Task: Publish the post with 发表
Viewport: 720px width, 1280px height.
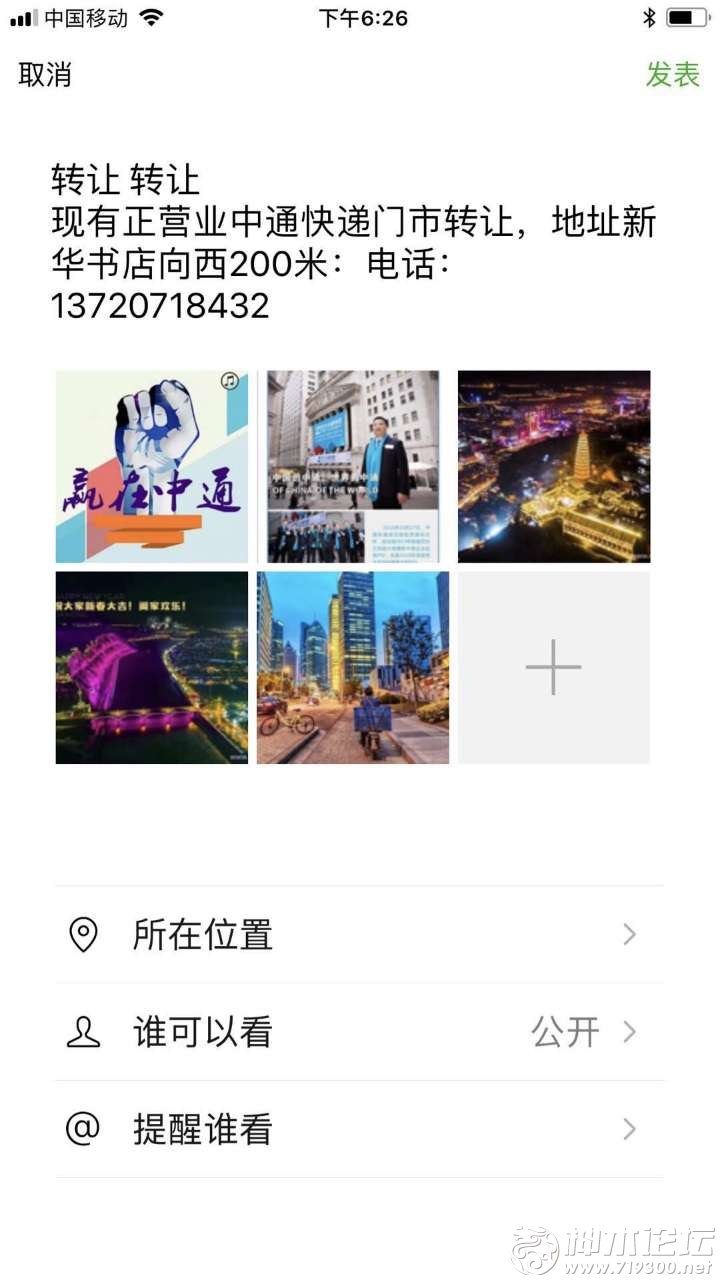Action: (x=672, y=75)
